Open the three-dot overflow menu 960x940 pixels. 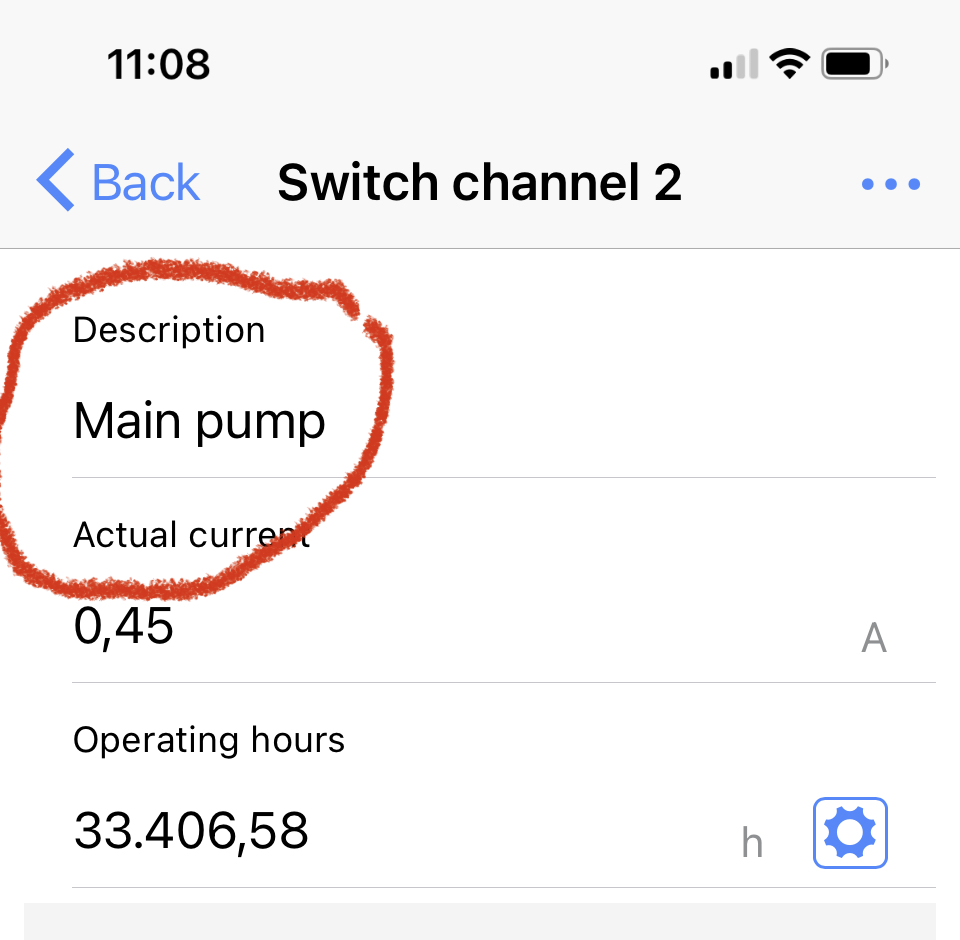click(x=890, y=184)
